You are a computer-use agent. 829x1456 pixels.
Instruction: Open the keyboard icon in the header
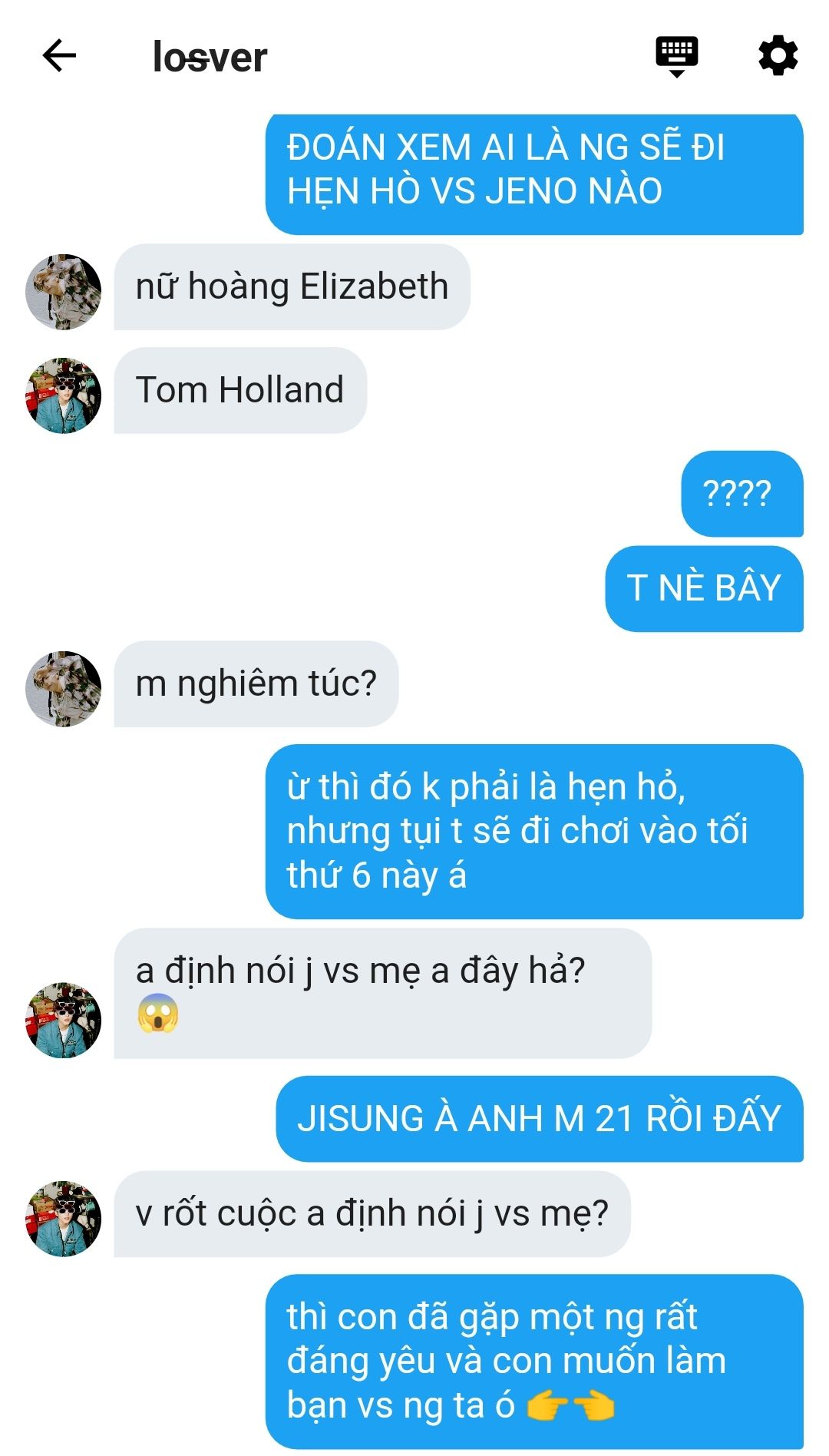point(676,56)
